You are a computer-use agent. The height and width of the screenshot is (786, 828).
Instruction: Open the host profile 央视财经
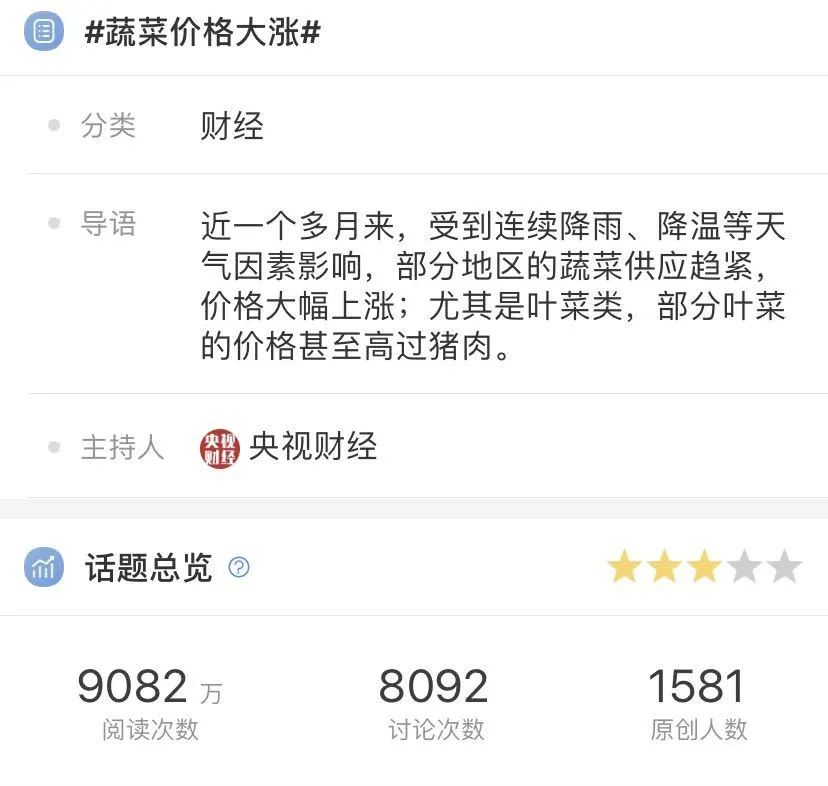tap(289, 447)
